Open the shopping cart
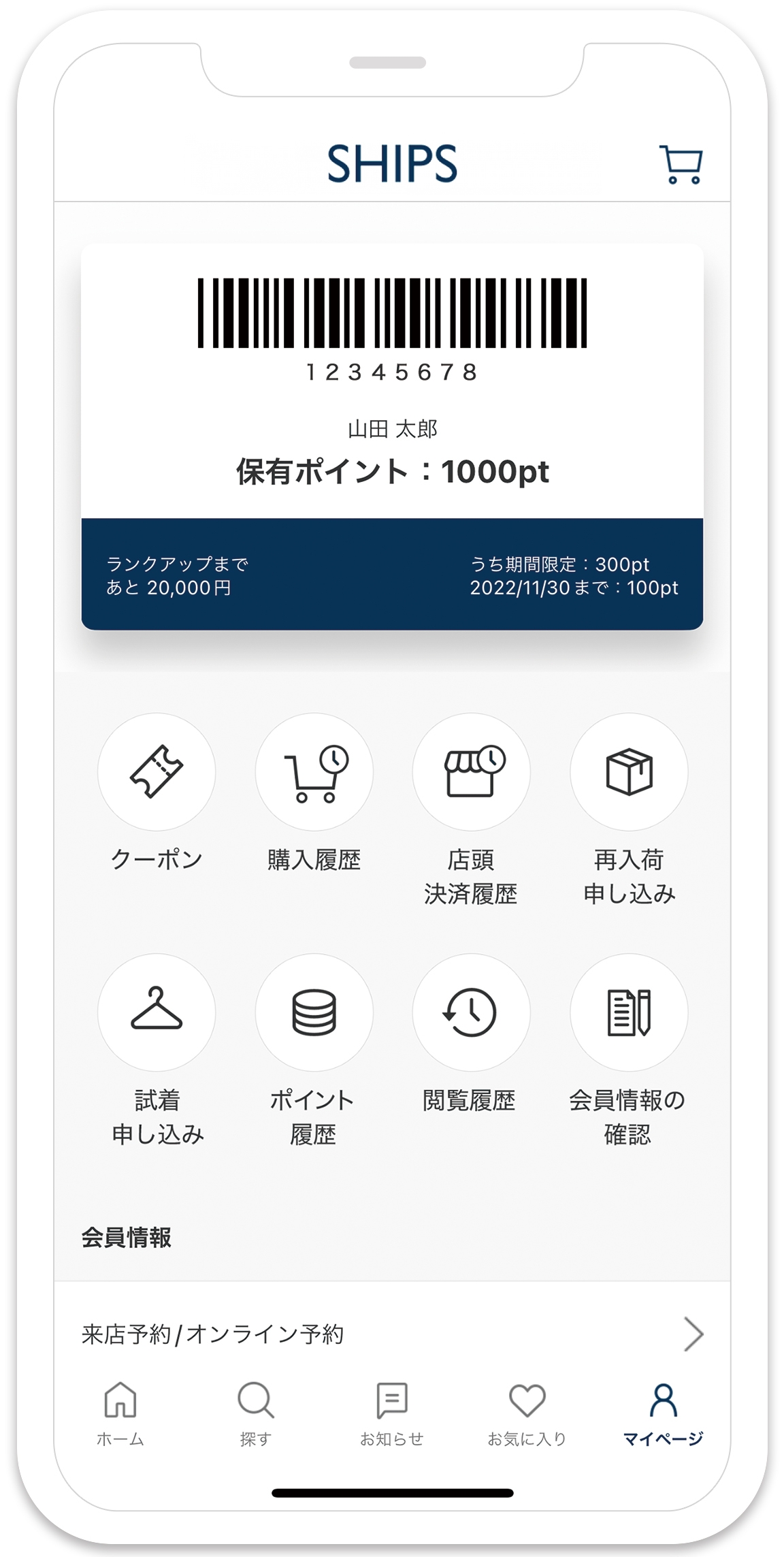The height and width of the screenshot is (1557, 784). click(x=681, y=164)
